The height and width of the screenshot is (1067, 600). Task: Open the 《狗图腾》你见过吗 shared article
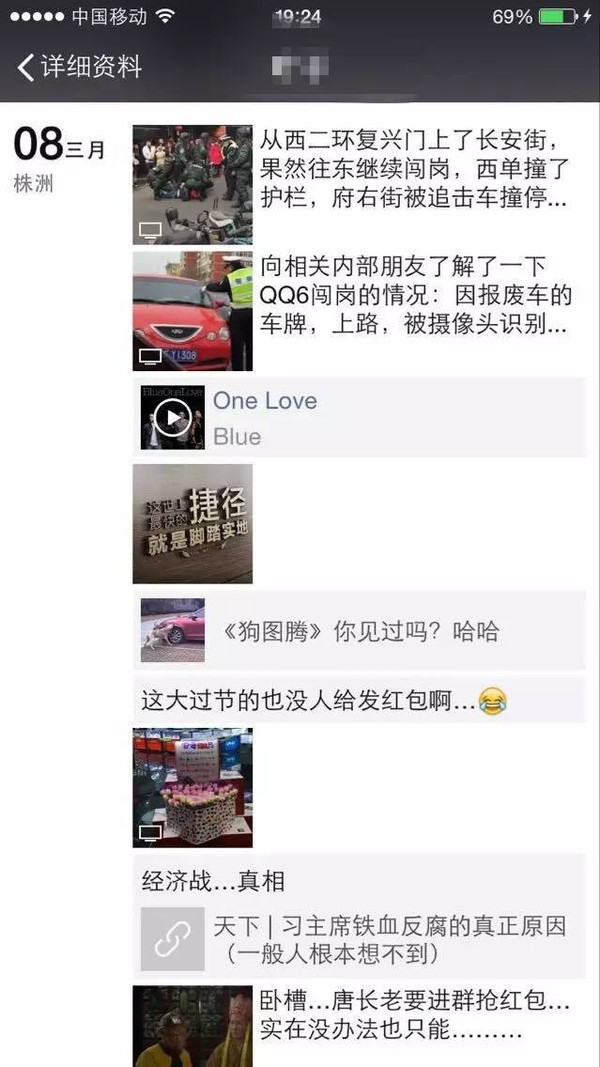[x=358, y=631]
